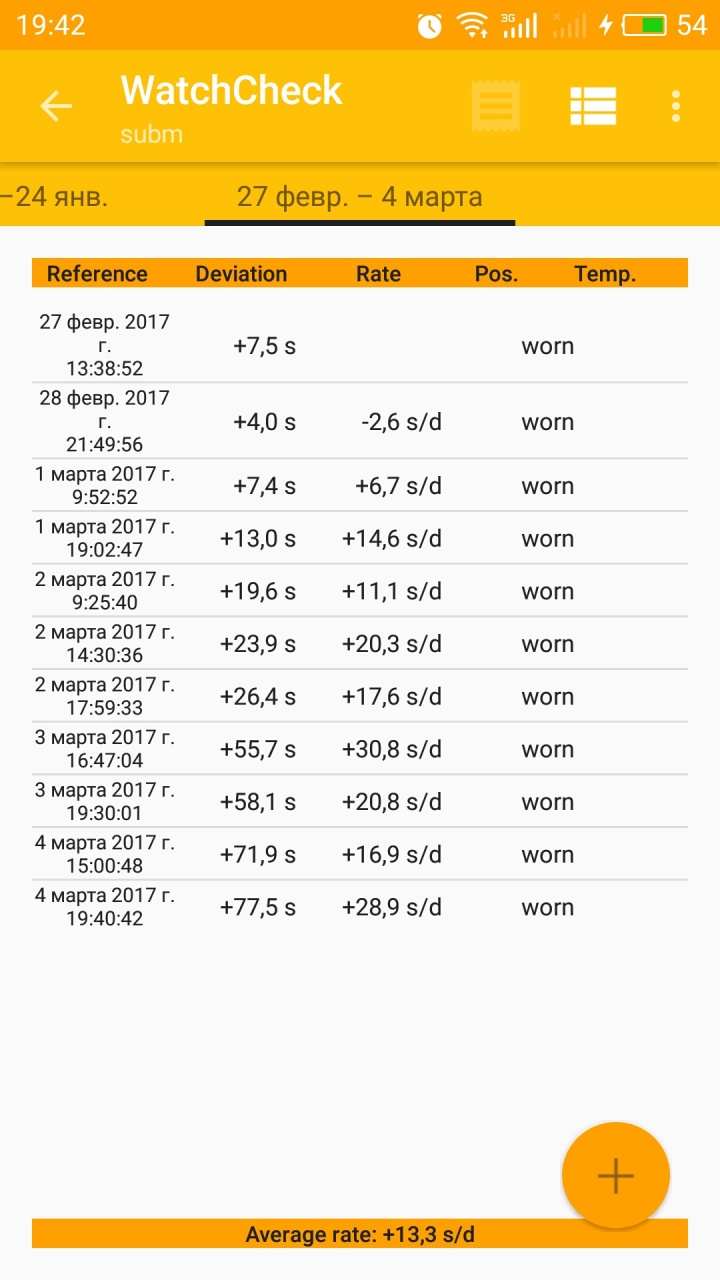Image resolution: width=720 pixels, height=1280 pixels.
Task: Select the 3 марта 16:47:04 entry
Action: [x=360, y=750]
